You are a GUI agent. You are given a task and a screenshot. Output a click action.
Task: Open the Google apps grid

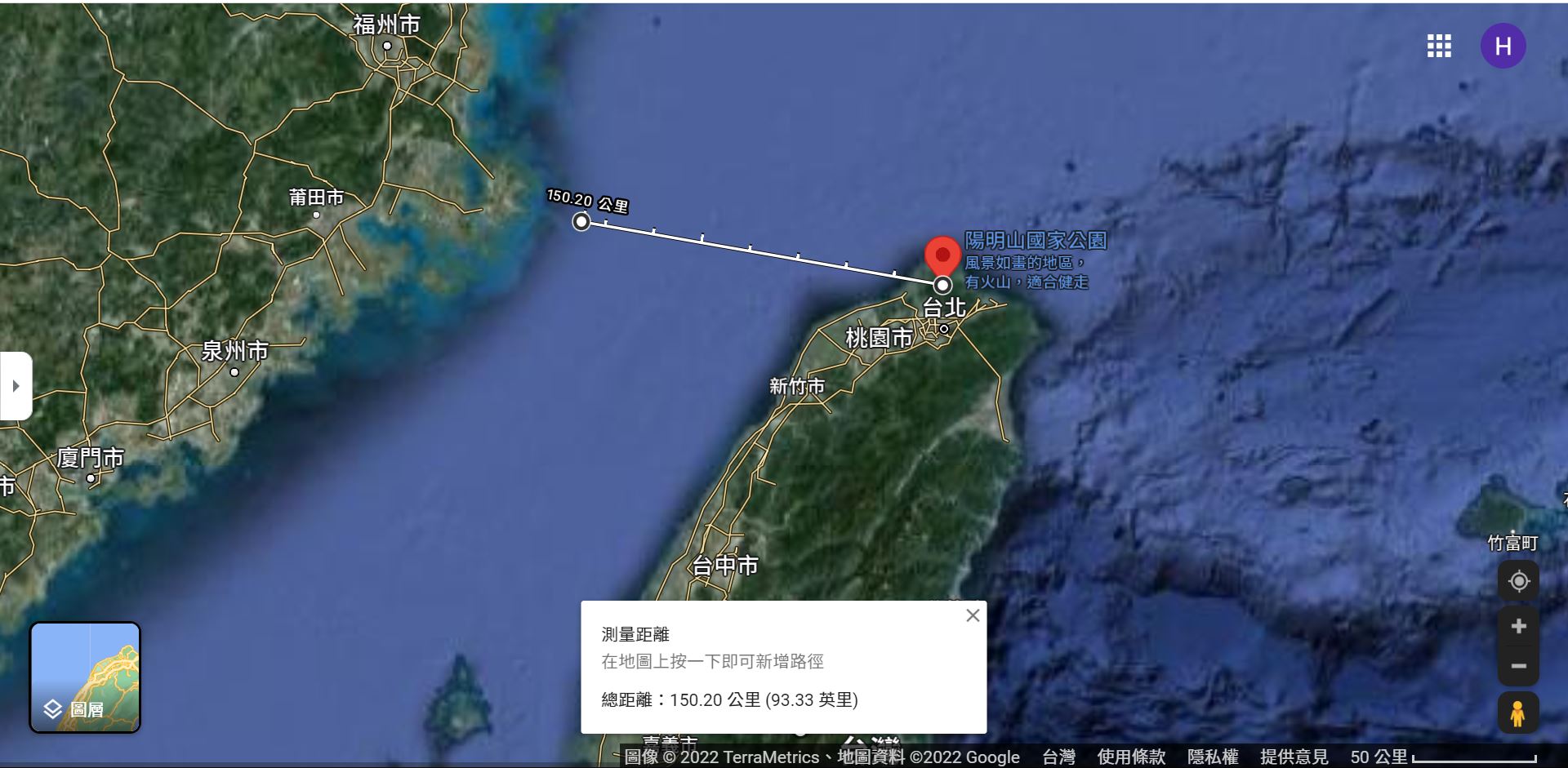[x=1439, y=46]
